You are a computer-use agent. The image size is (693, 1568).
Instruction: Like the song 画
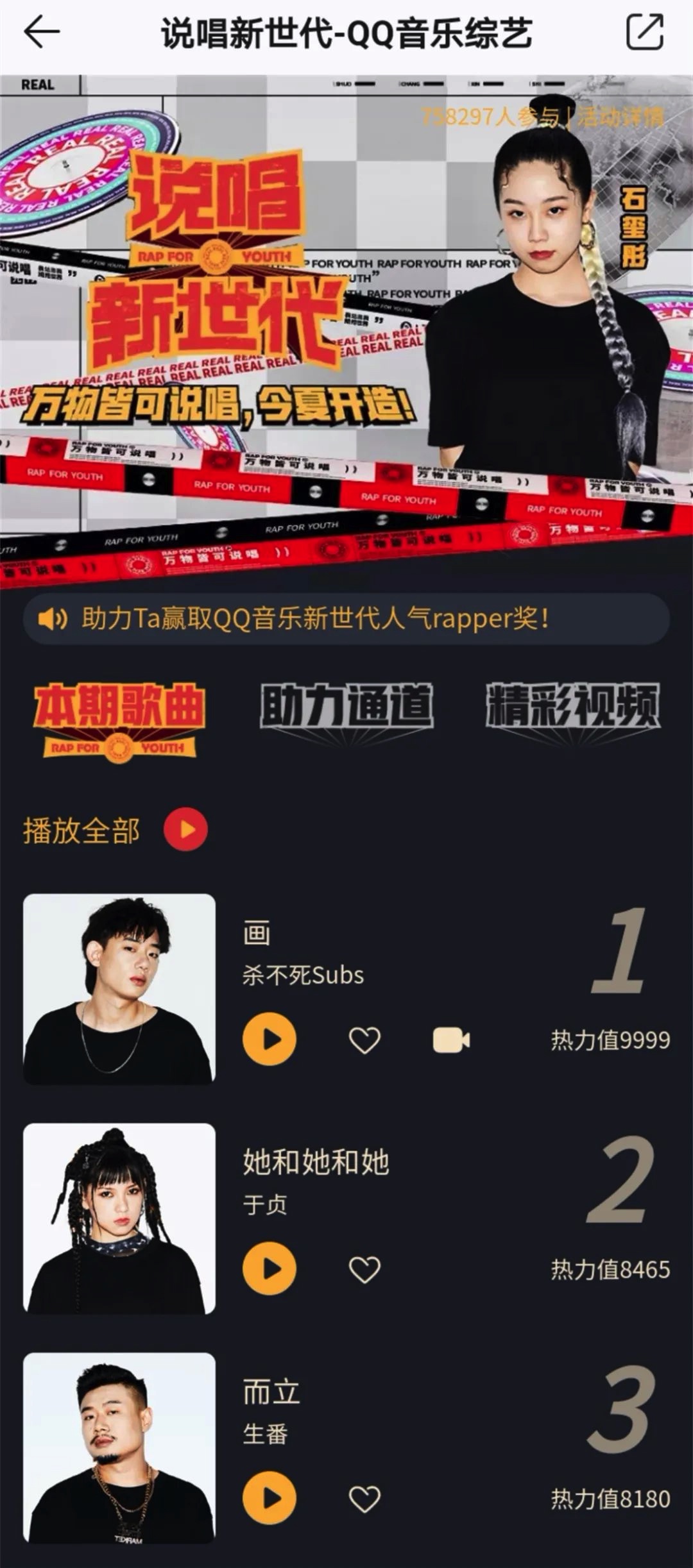[x=364, y=1040]
